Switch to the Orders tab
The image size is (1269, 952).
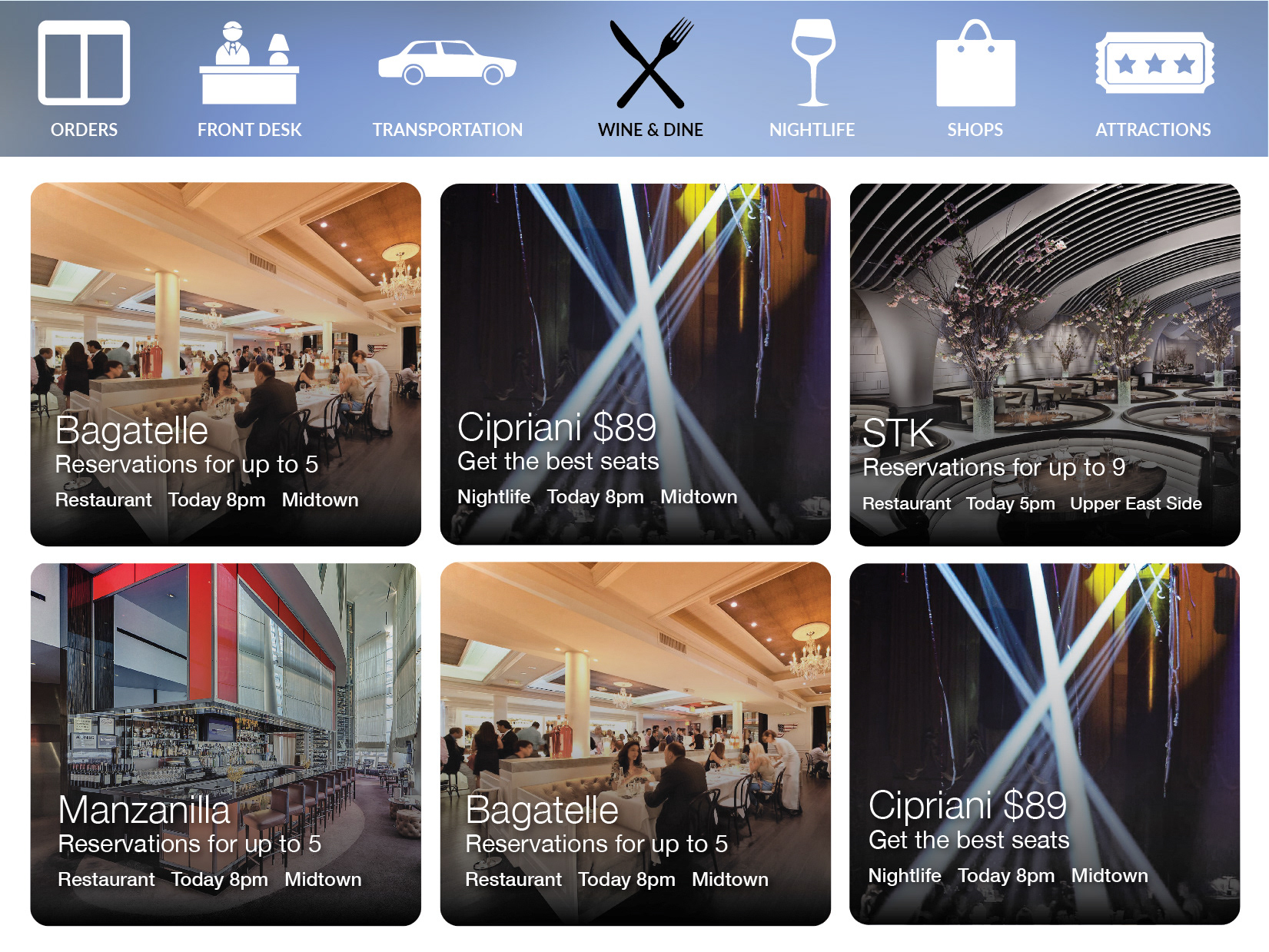[84, 78]
